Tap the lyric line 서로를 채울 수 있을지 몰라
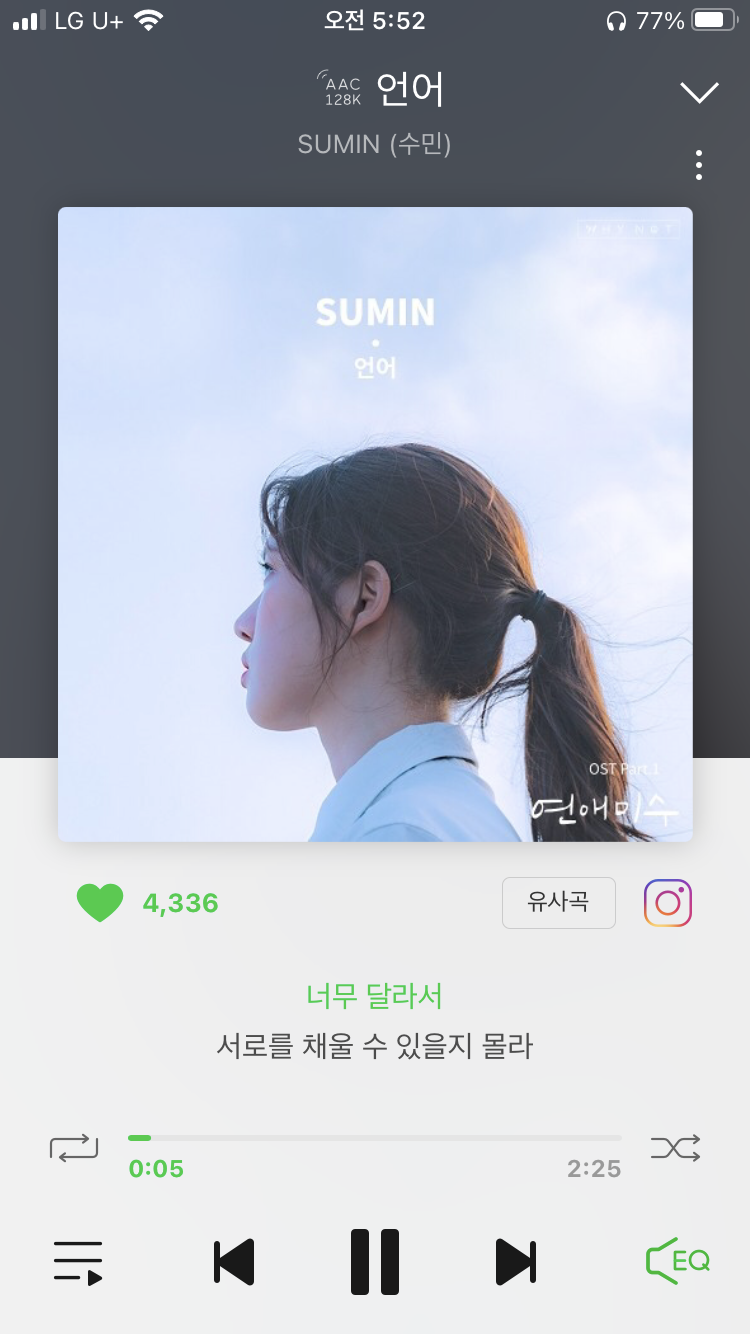The image size is (750, 1334). click(x=374, y=1044)
